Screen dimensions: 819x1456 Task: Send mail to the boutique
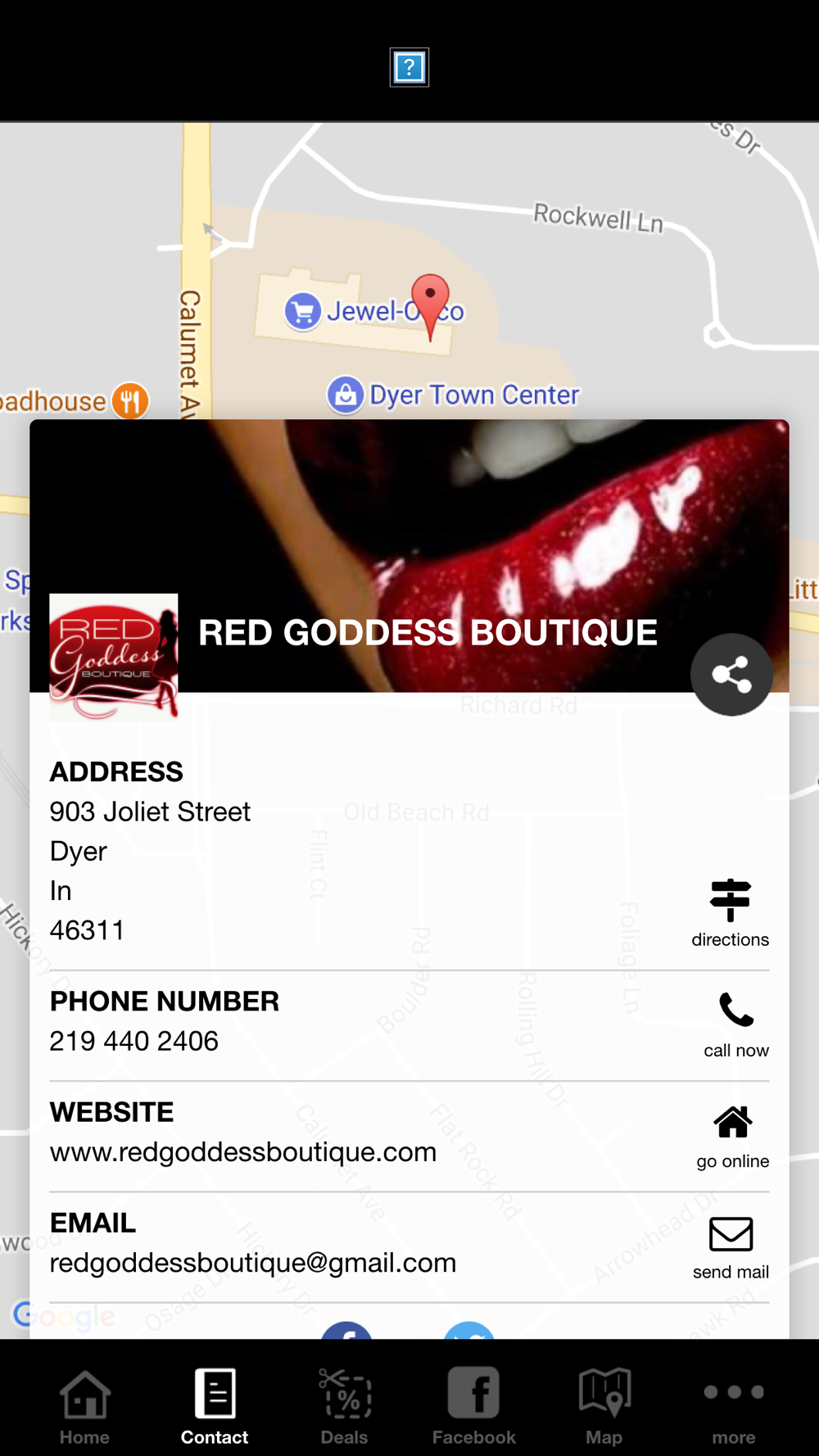pos(731,1247)
